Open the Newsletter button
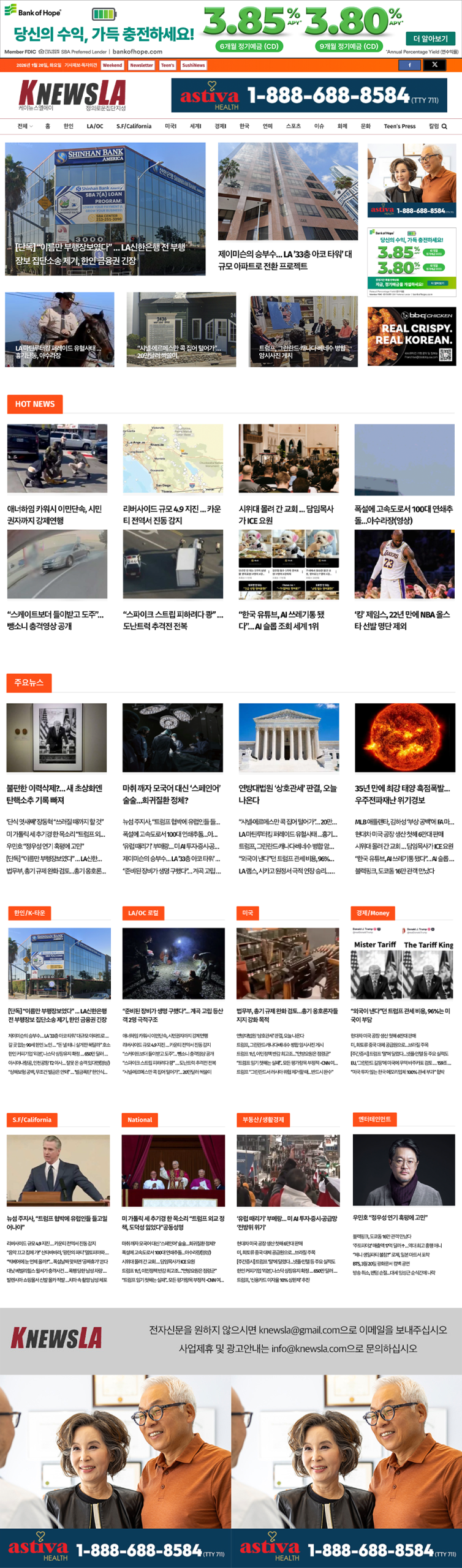This screenshot has width=462, height=1568. point(142,65)
